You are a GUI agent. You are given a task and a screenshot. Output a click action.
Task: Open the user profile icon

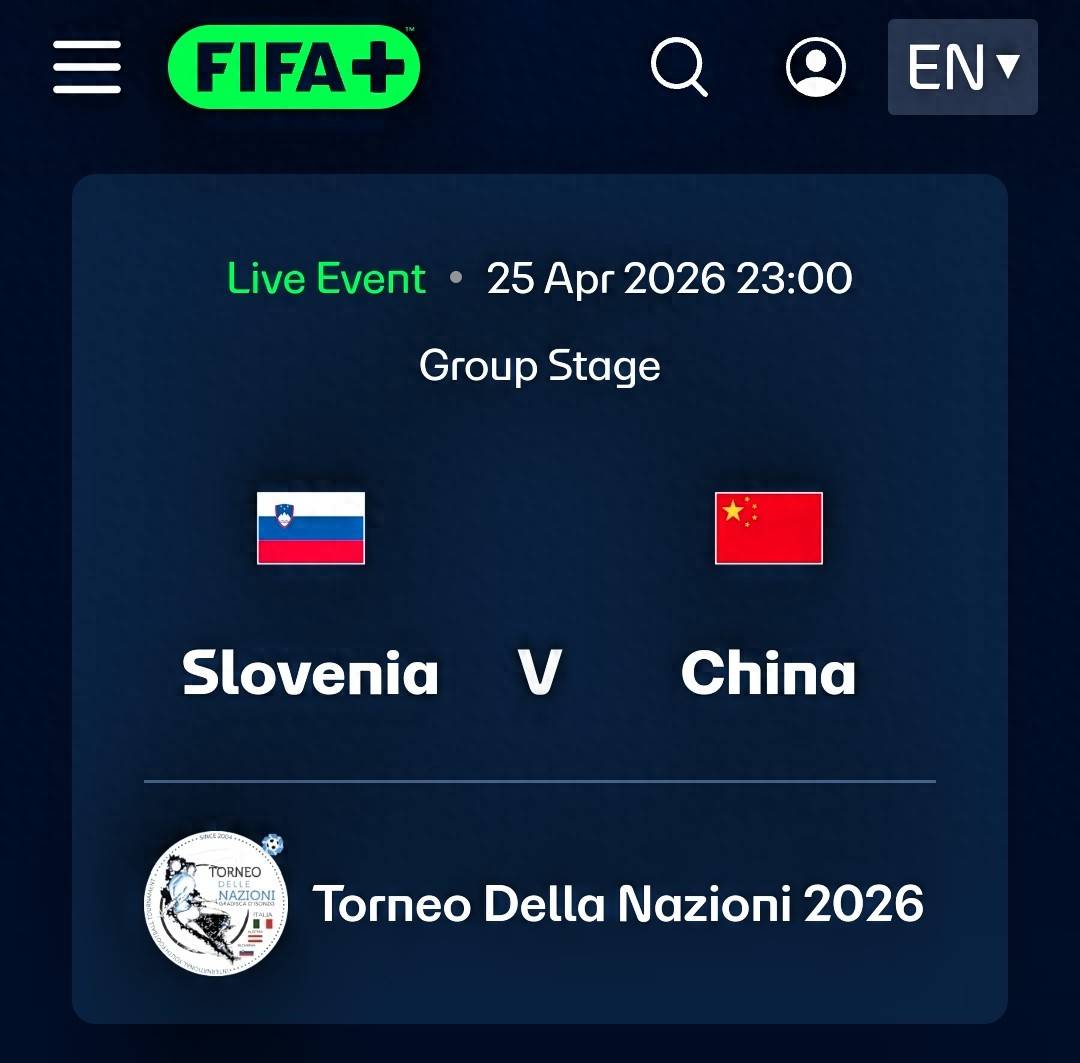[x=816, y=67]
